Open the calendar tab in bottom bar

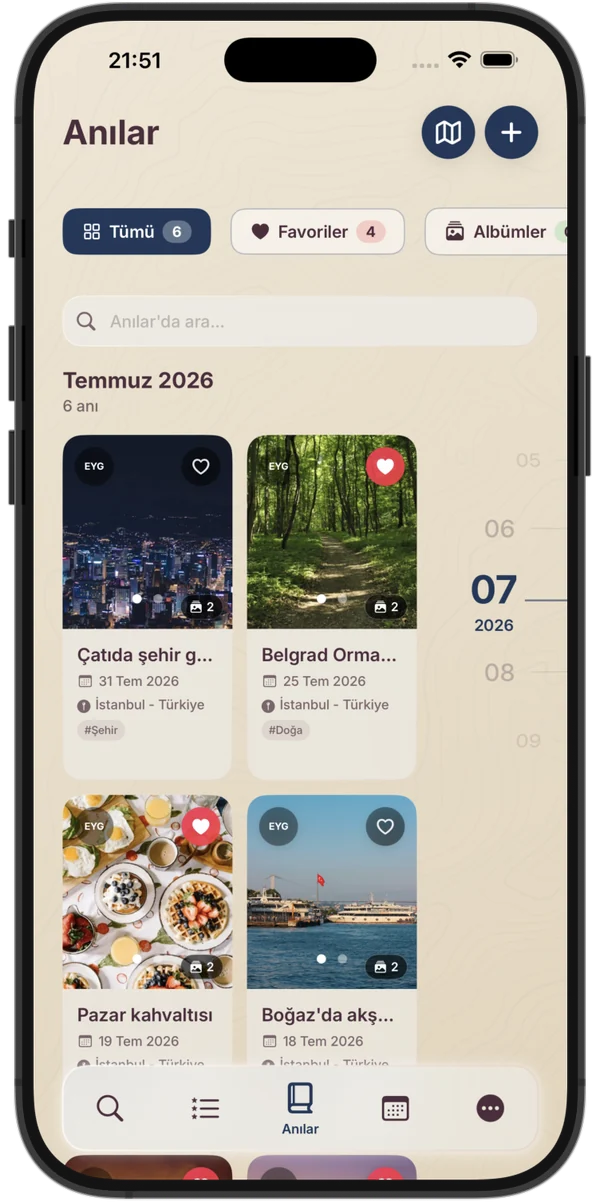(395, 1108)
